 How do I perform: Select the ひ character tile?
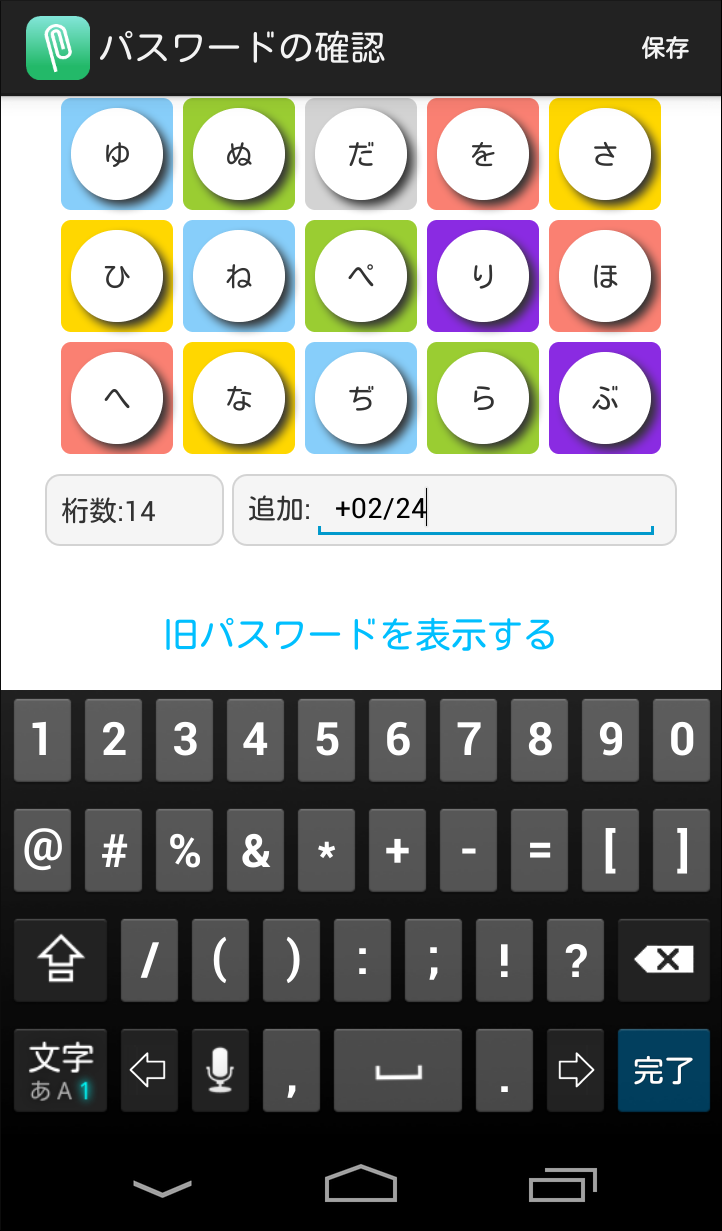point(117,276)
